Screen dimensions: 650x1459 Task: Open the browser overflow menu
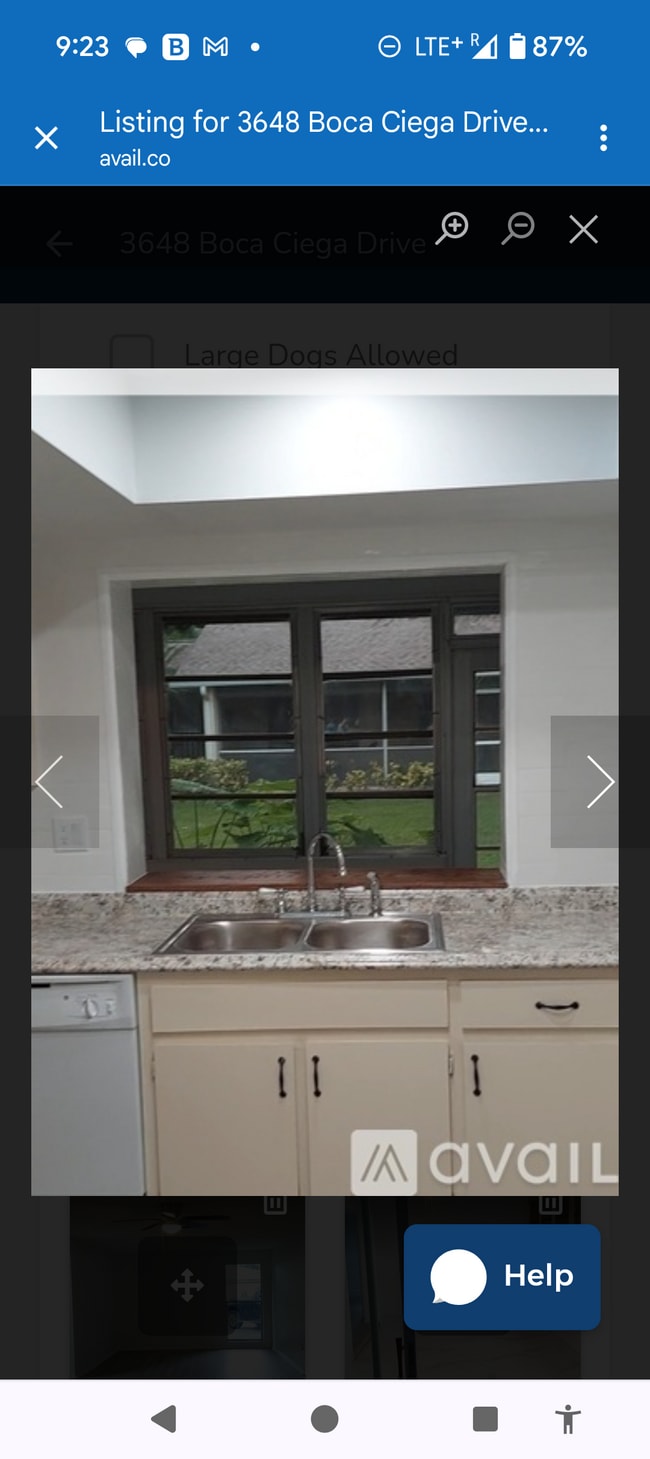pos(603,138)
